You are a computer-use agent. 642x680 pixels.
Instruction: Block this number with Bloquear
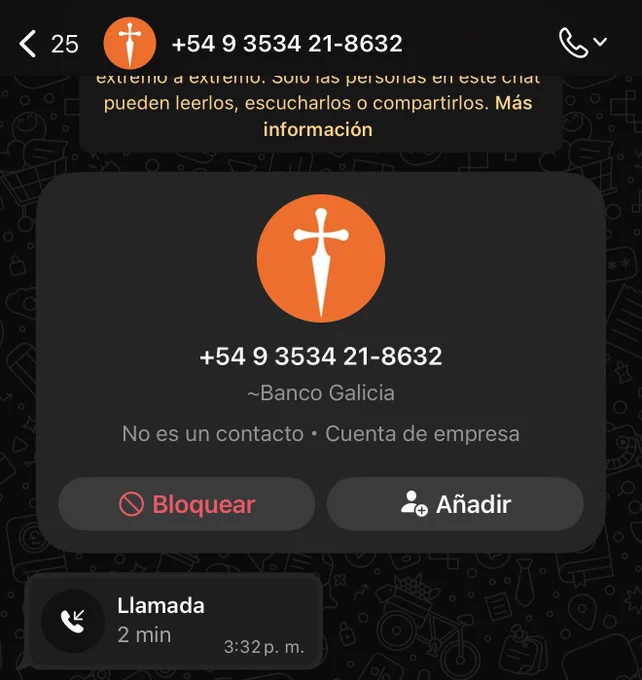[x=187, y=504]
